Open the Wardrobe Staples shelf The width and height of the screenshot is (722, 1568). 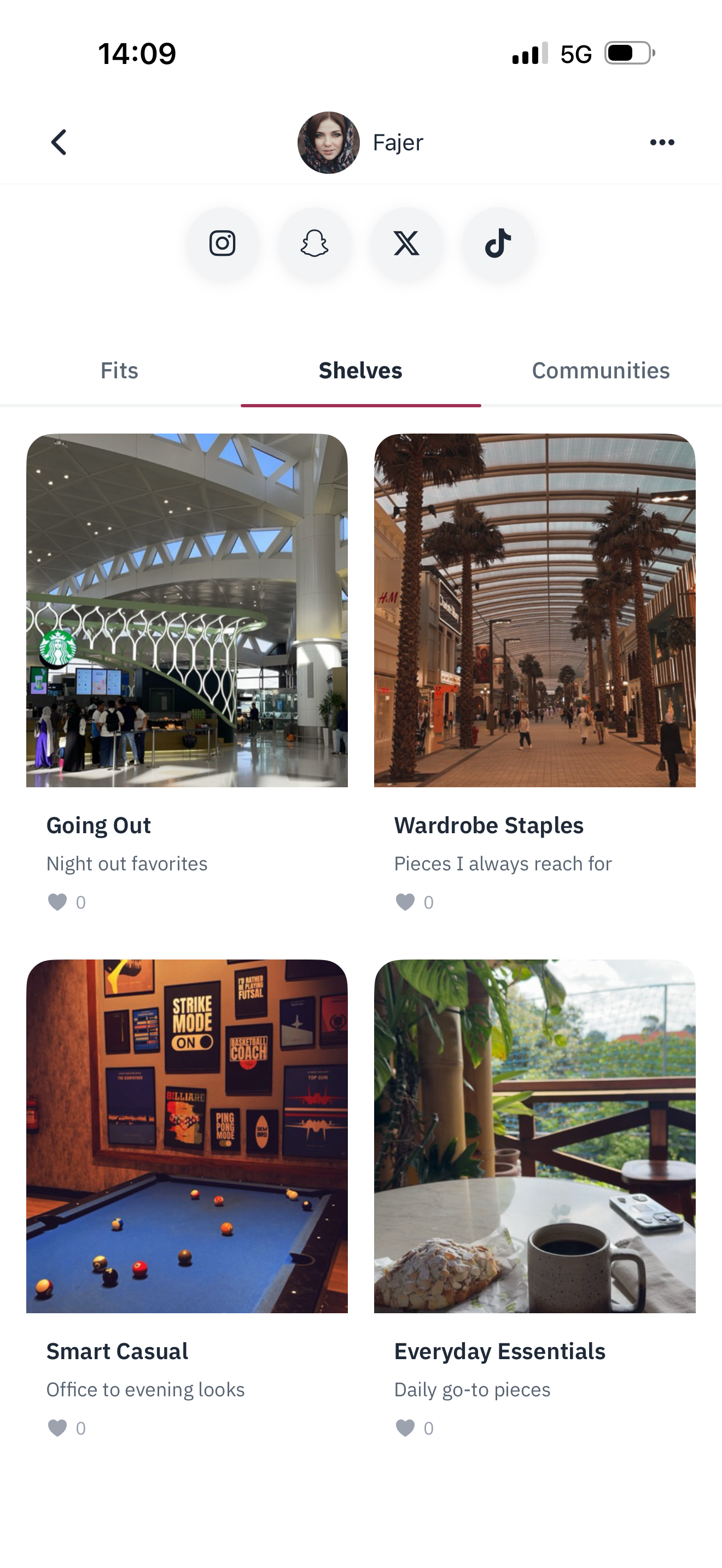534,610
